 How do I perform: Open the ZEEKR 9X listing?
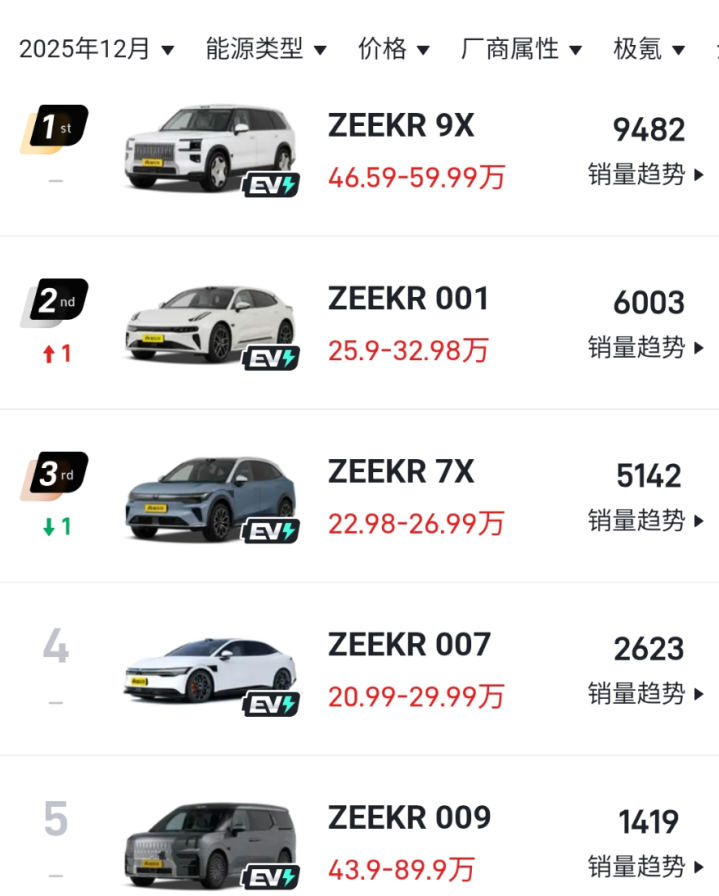[x=401, y=126]
